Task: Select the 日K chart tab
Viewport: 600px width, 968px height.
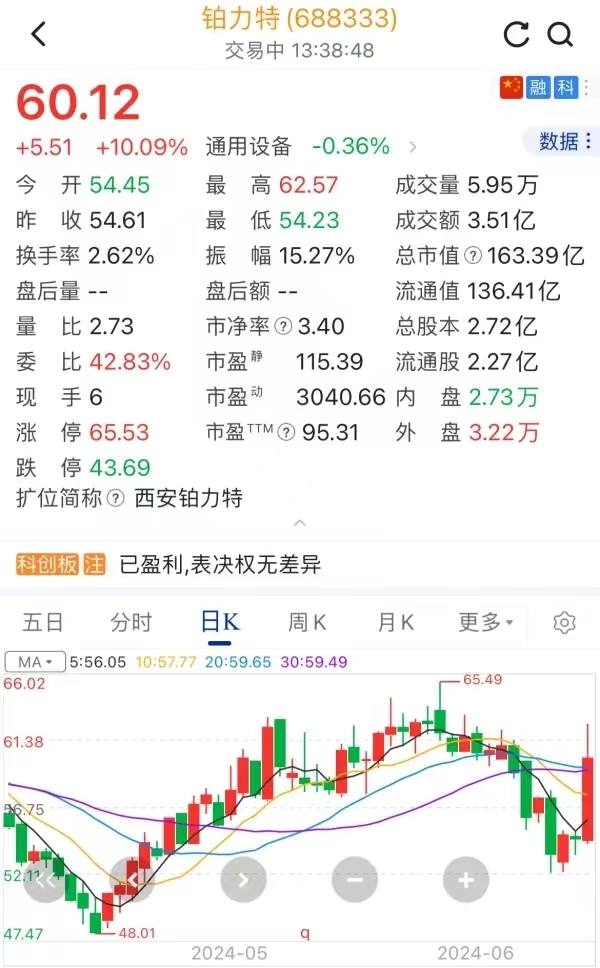Action: pyautogui.click(x=220, y=622)
